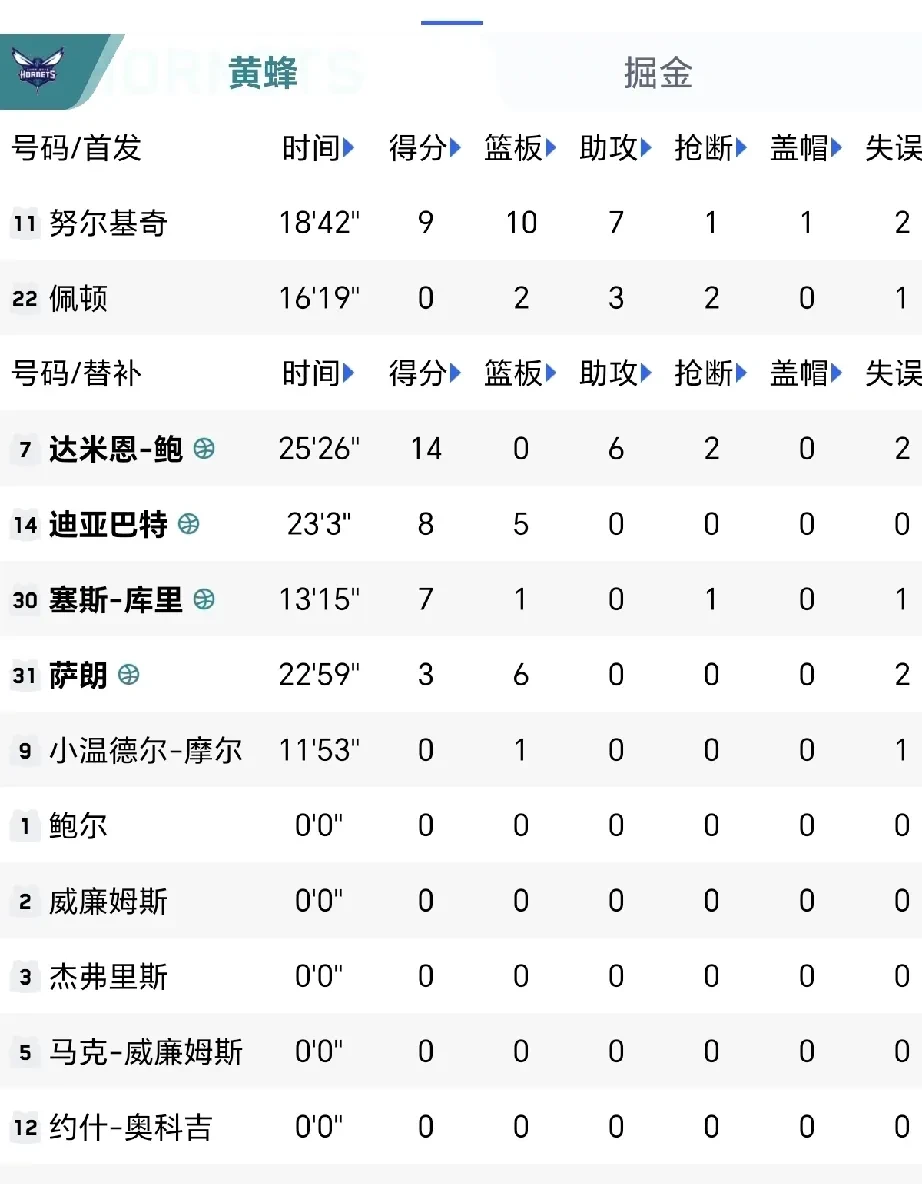Click jersey number badge 11 for 努尔基奇
Viewport: 922px width, 1184px height.
click(x=25, y=224)
